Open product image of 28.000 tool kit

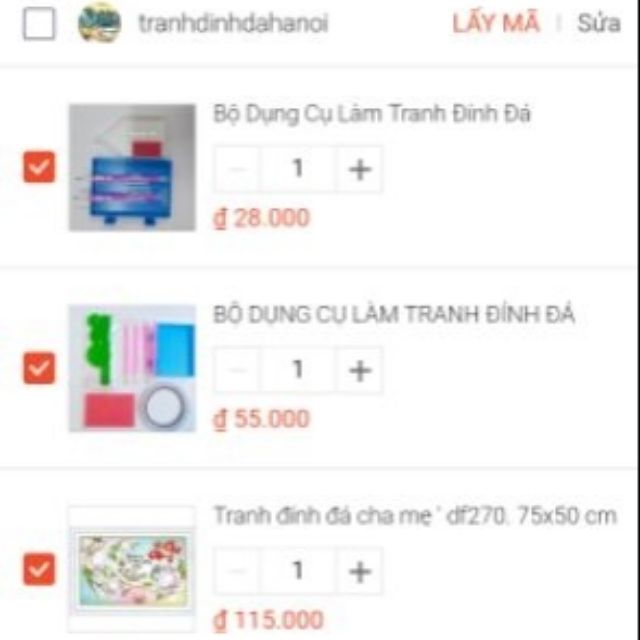[x=132, y=167]
